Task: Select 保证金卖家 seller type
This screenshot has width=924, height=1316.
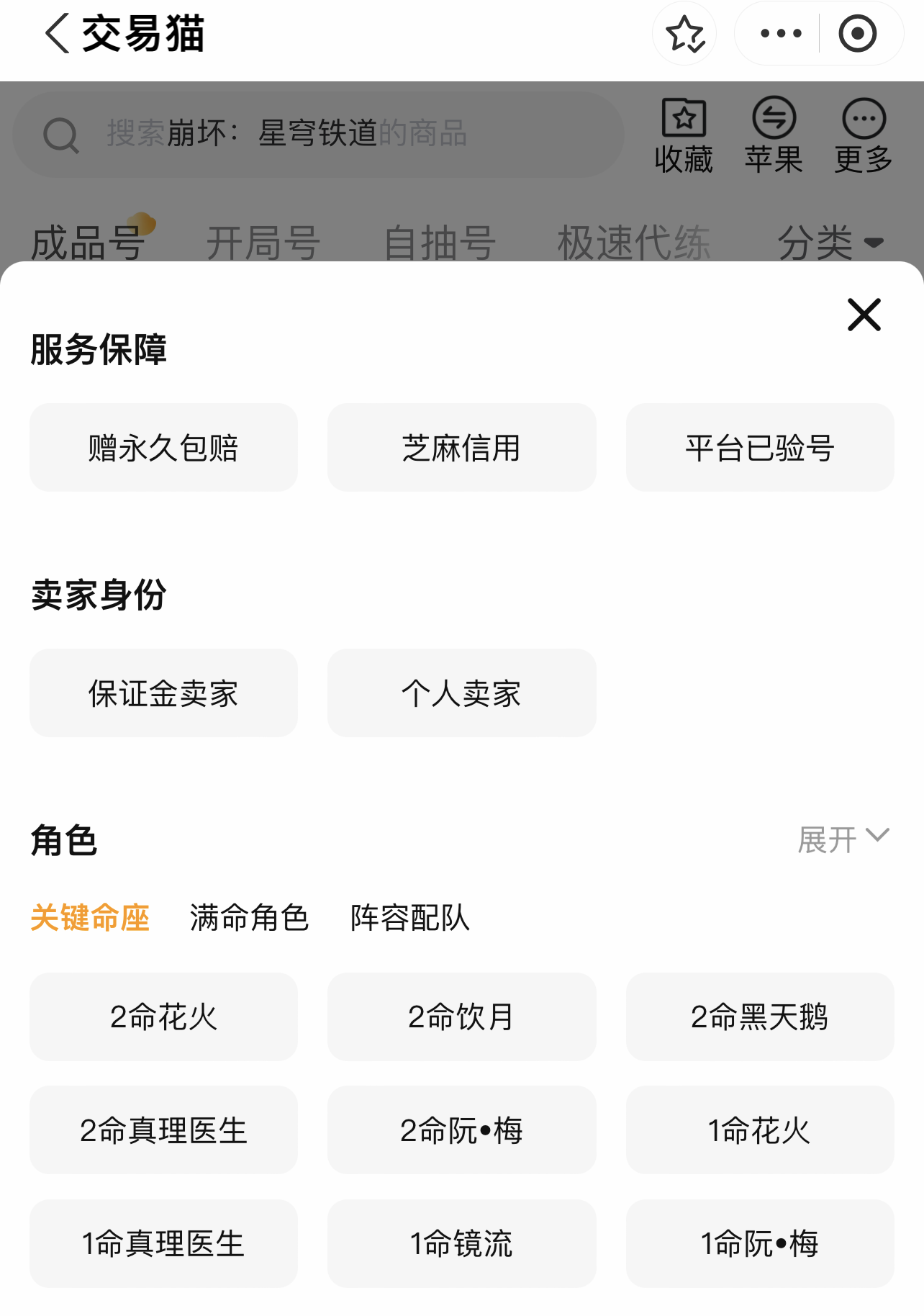Action: click(163, 693)
